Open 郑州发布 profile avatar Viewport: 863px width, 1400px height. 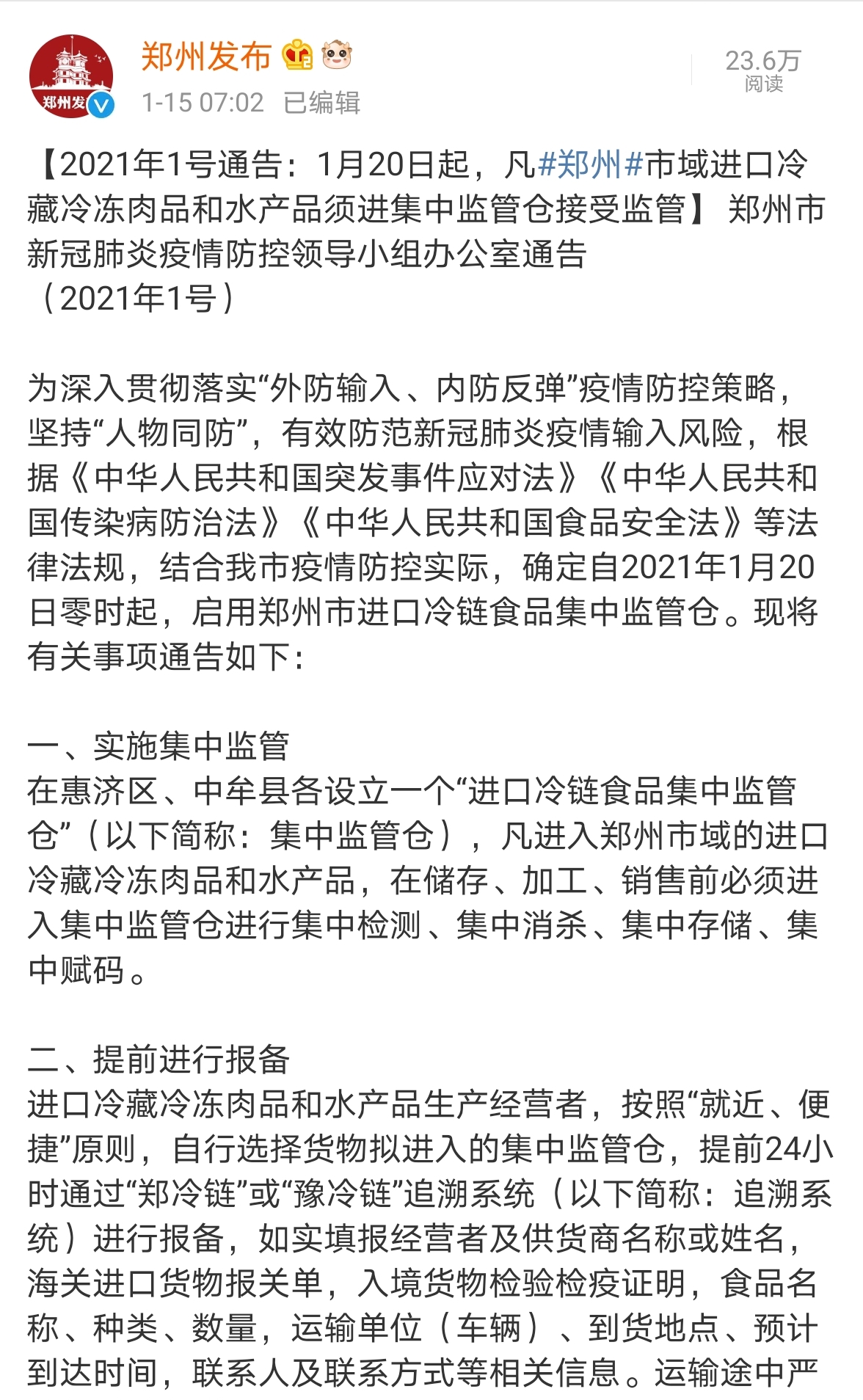click(x=70, y=75)
